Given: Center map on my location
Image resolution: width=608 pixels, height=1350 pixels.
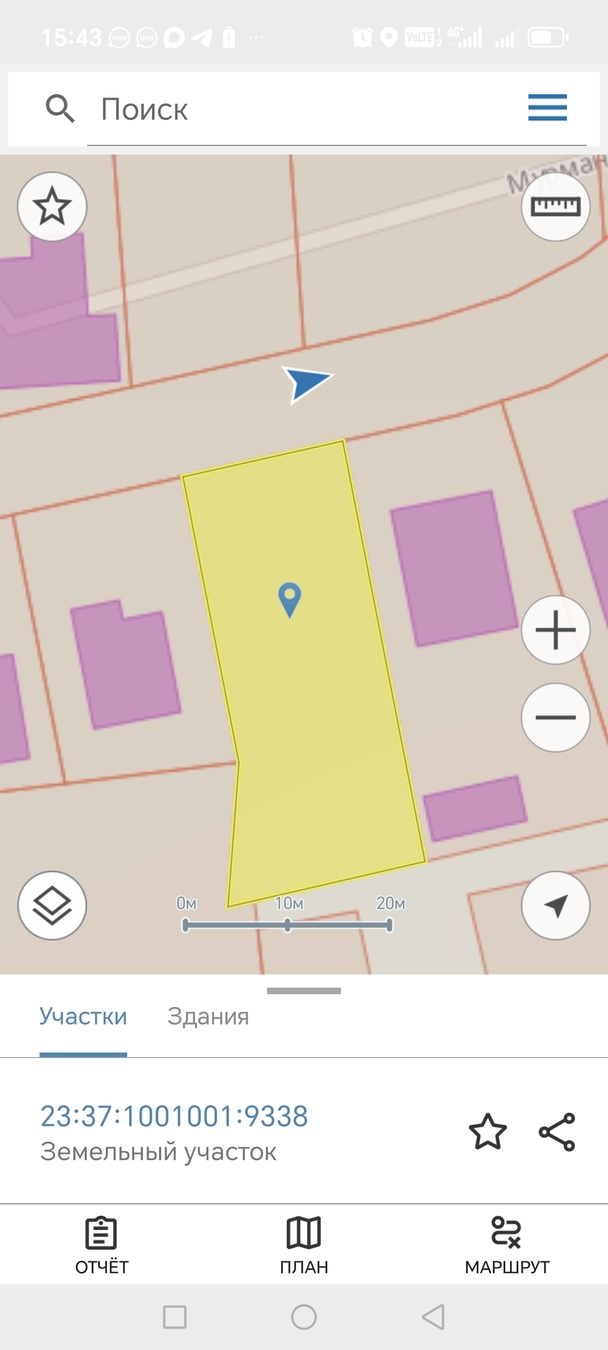Looking at the screenshot, I should point(555,906).
